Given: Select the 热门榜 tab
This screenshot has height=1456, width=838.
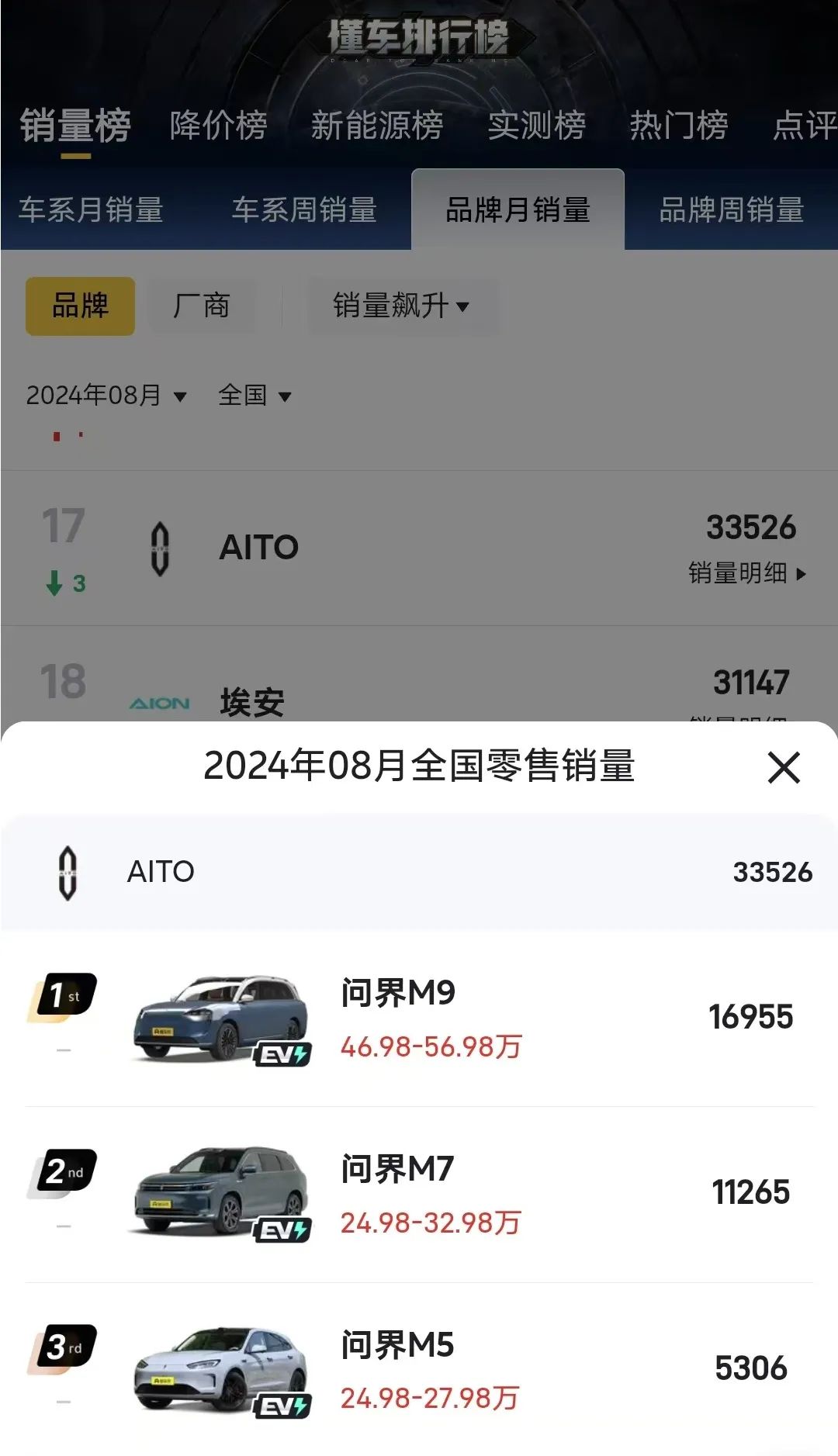Looking at the screenshot, I should click(678, 126).
